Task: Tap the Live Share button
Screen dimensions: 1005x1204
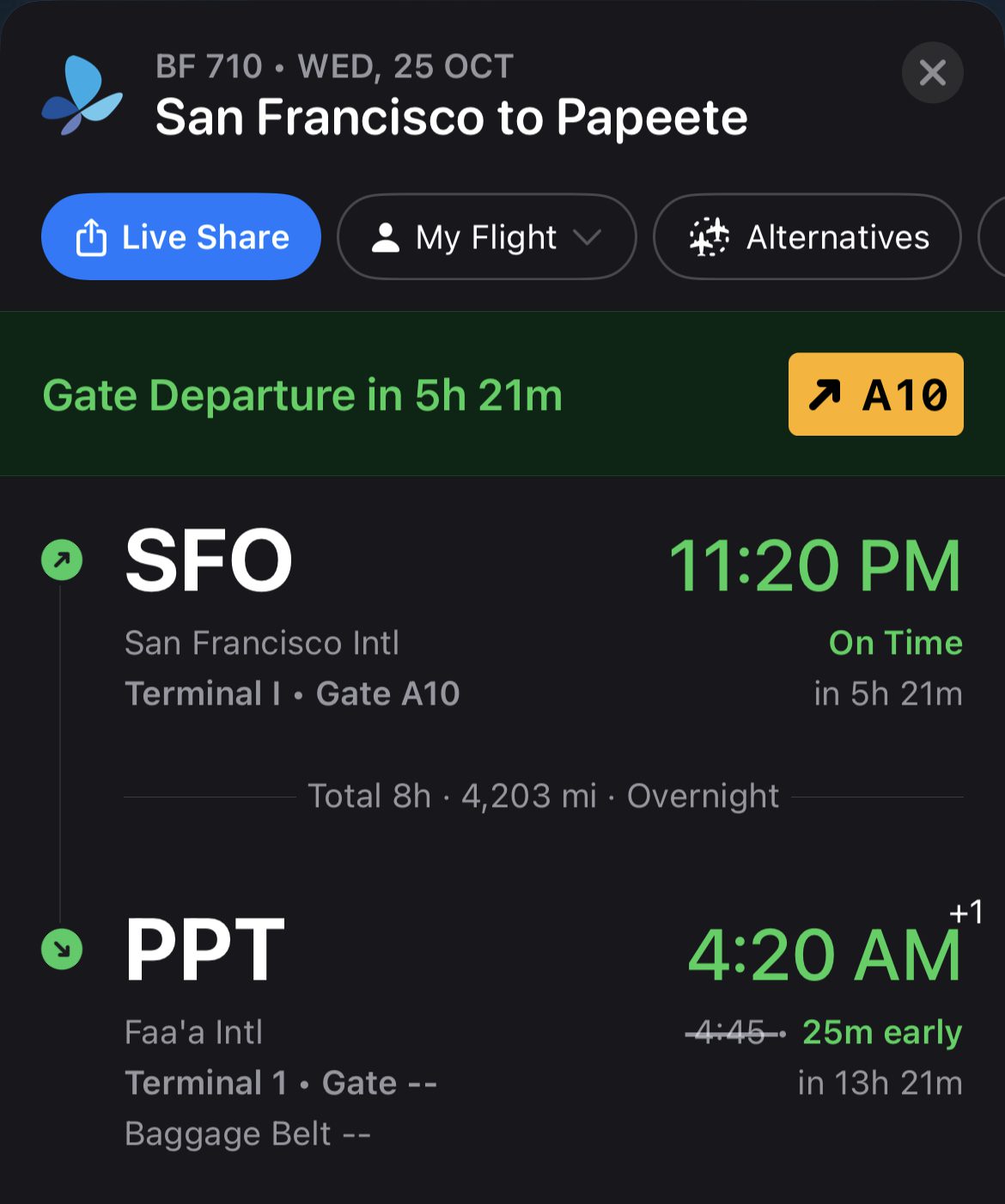Action: [180, 237]
